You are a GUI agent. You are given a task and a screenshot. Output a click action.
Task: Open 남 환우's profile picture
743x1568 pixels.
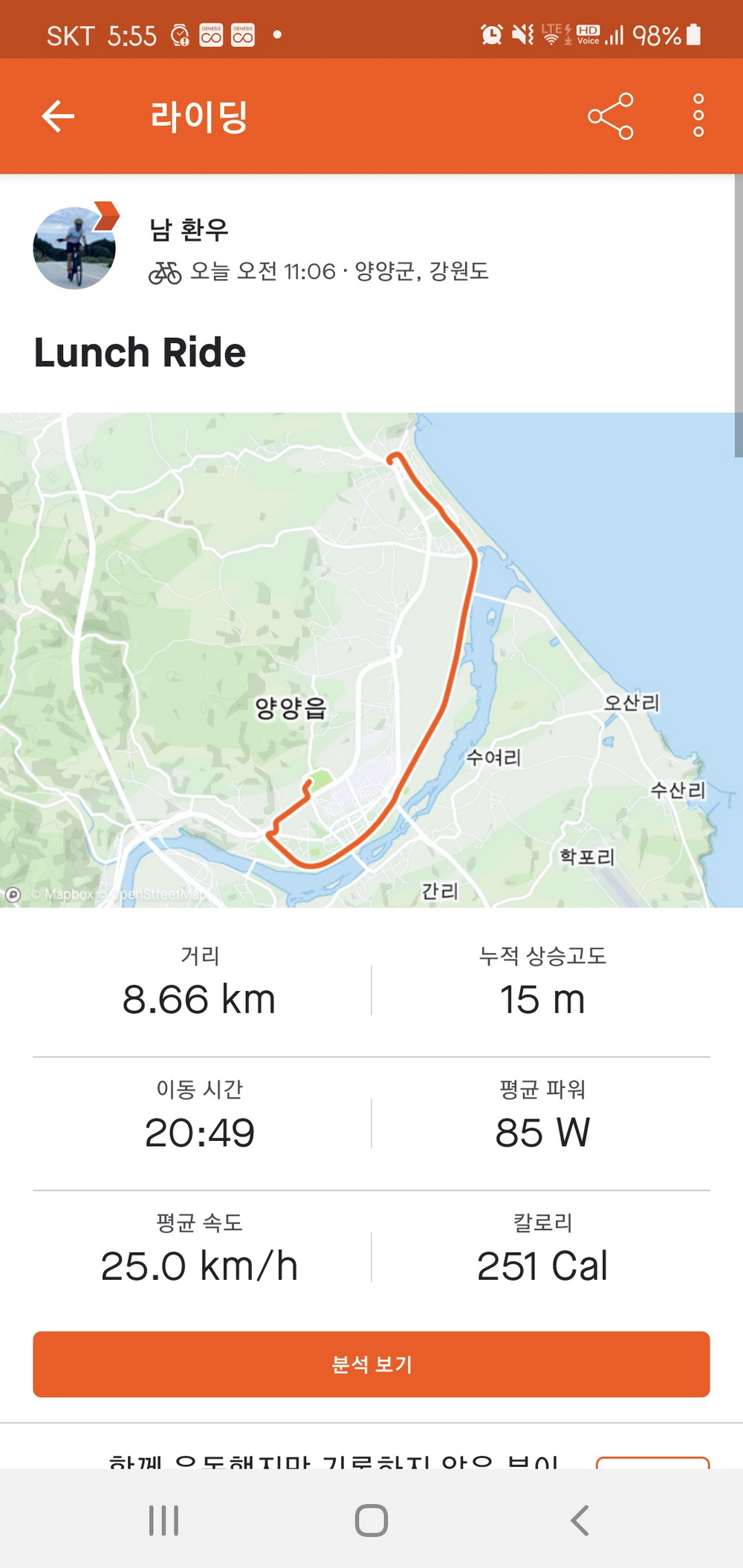point(74,248)
